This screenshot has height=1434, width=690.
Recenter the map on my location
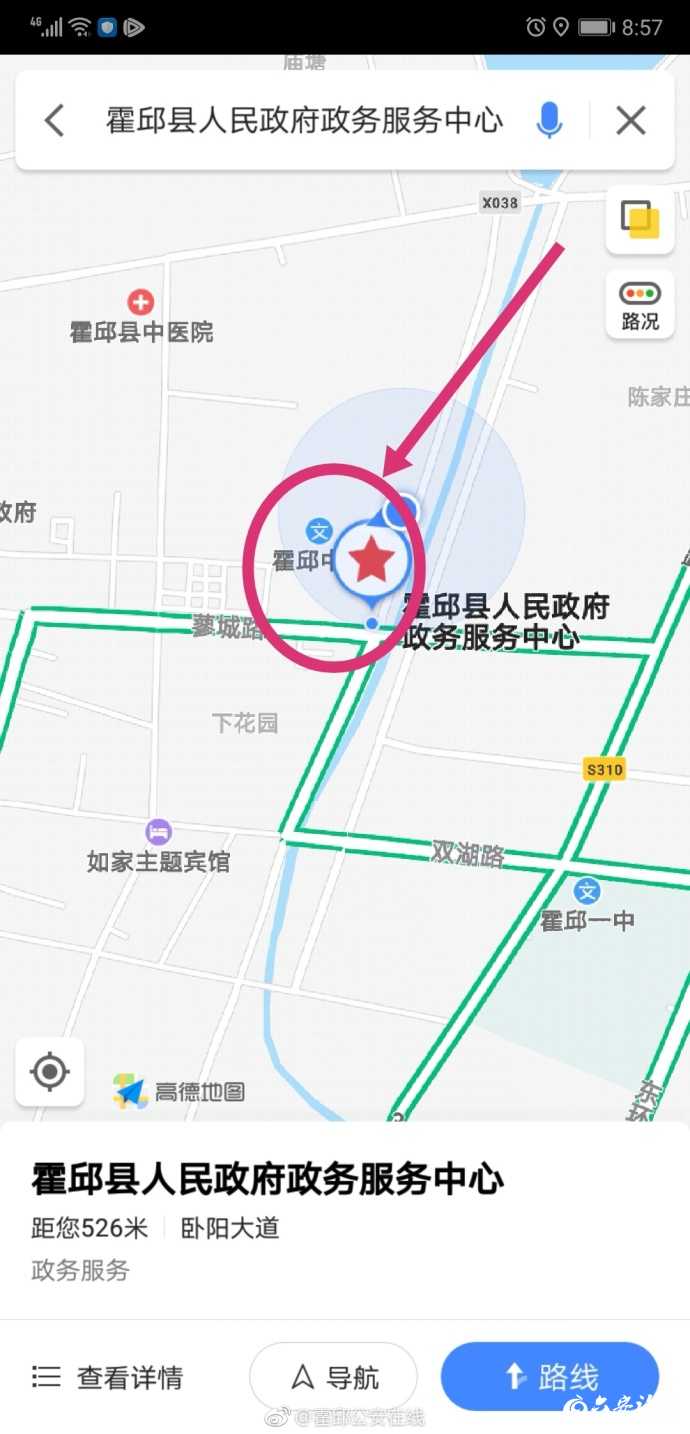point(50,1072)
